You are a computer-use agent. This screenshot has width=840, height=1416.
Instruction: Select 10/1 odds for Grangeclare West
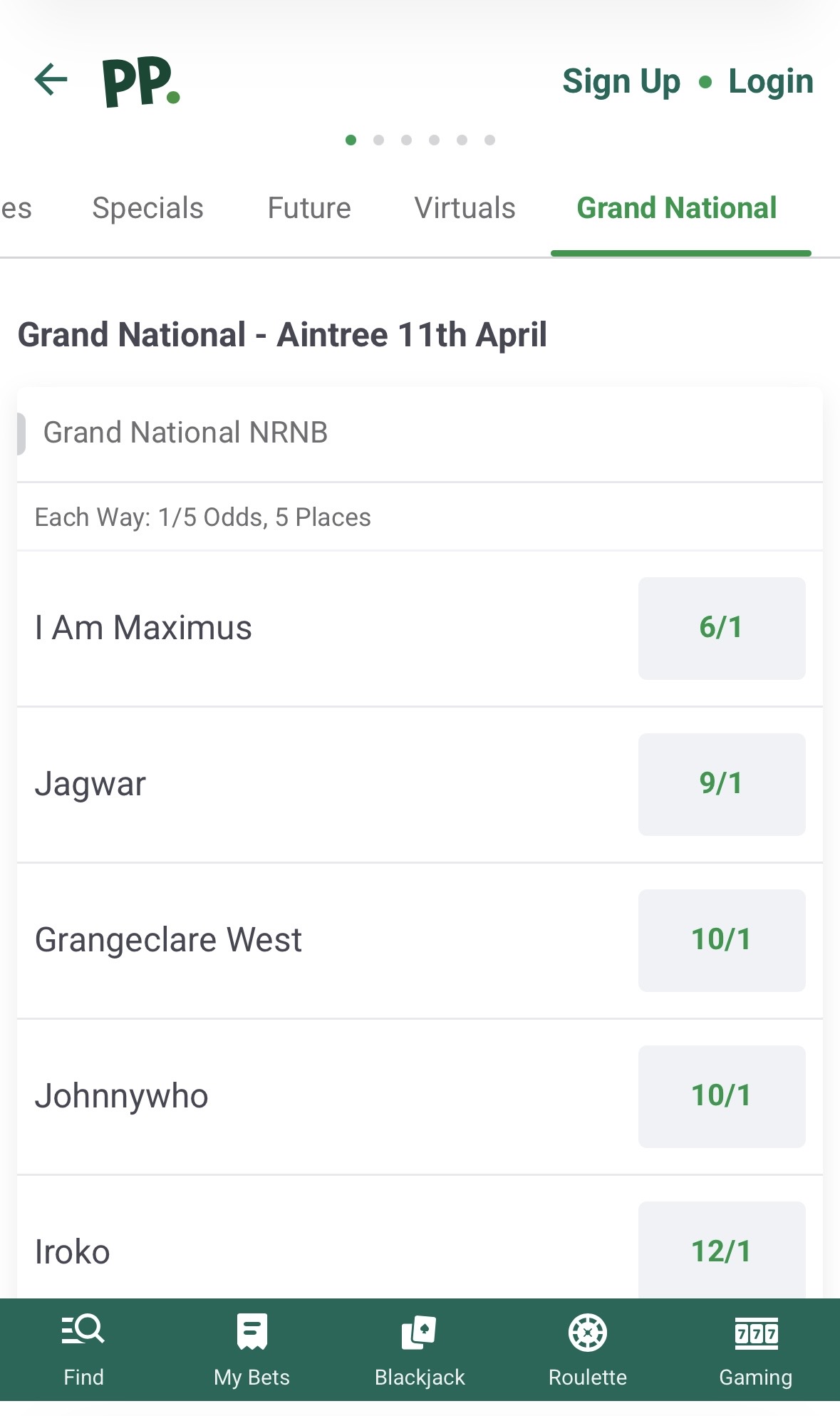click(x=721, y=940)
